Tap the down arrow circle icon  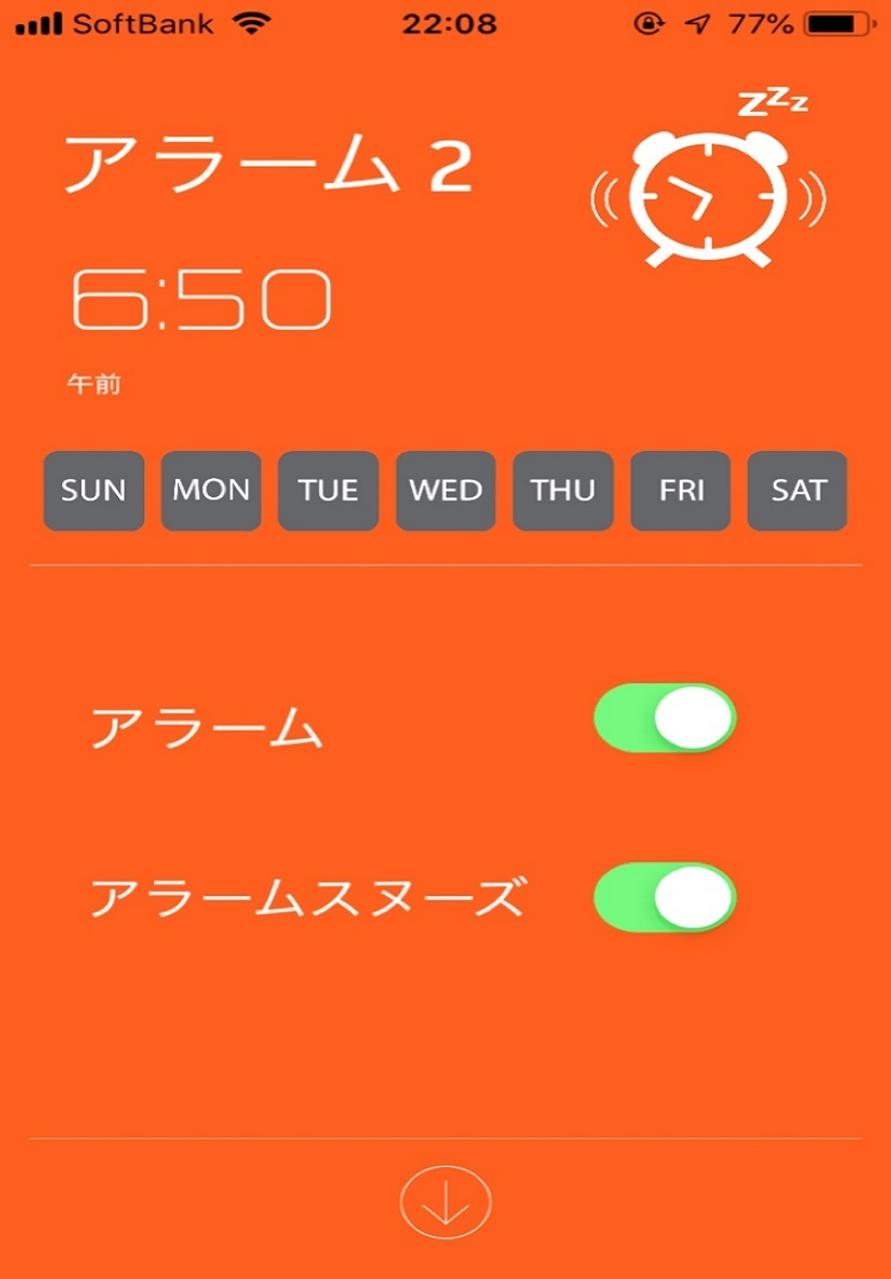pos(445,1204)
